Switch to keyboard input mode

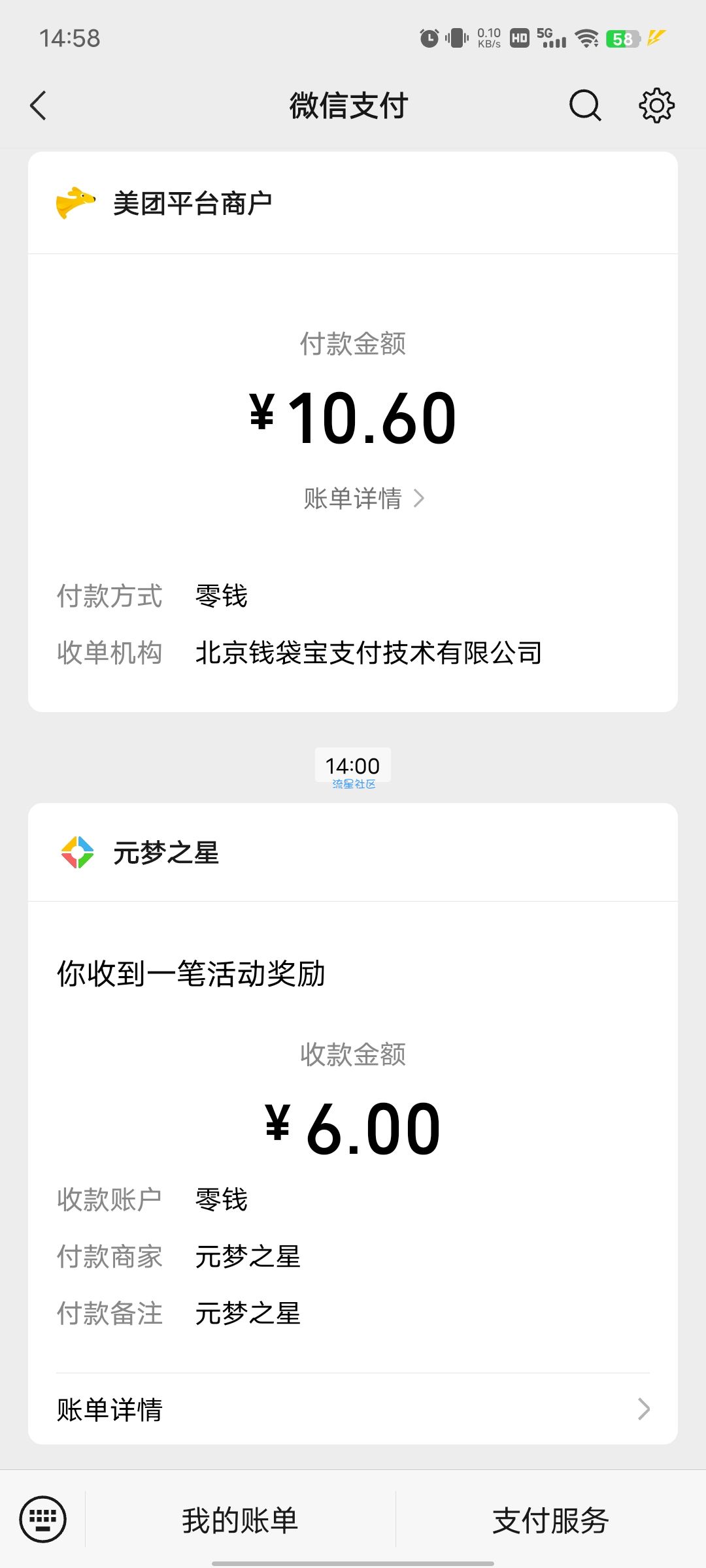[x=43, y=1519]
